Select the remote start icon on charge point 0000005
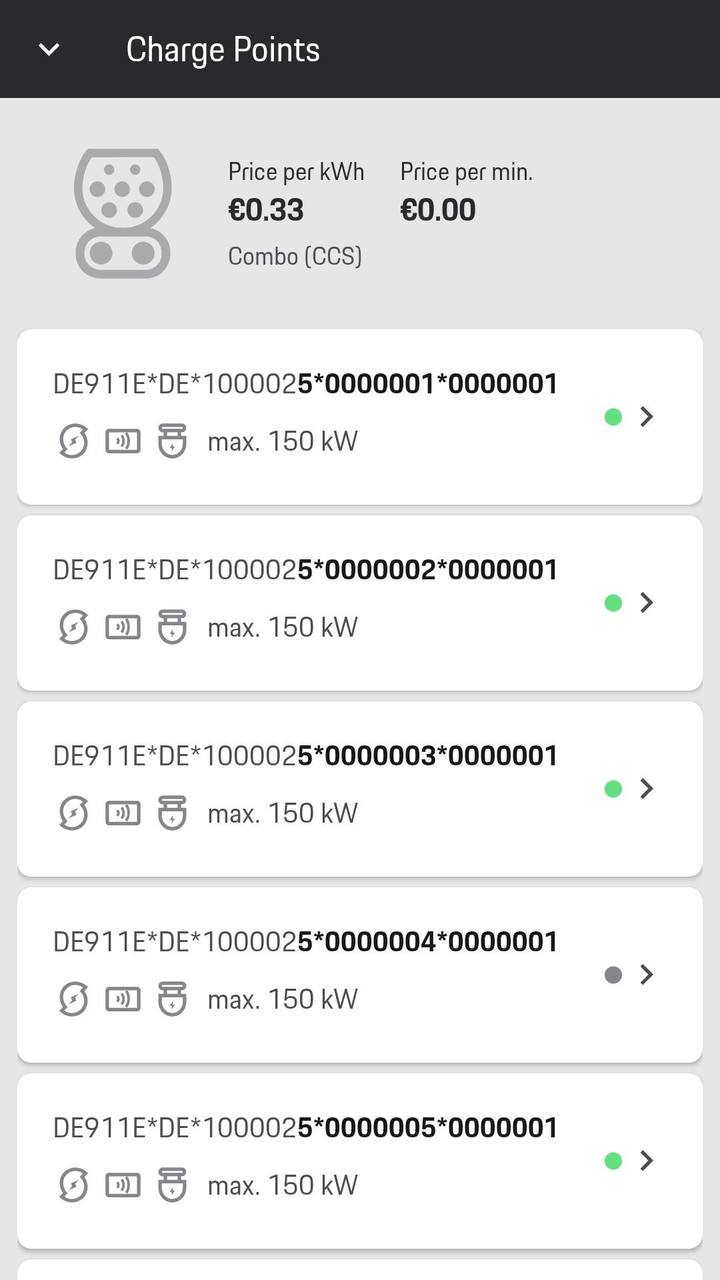Screen dimensions: 720x1280 tap(72, 1184)
